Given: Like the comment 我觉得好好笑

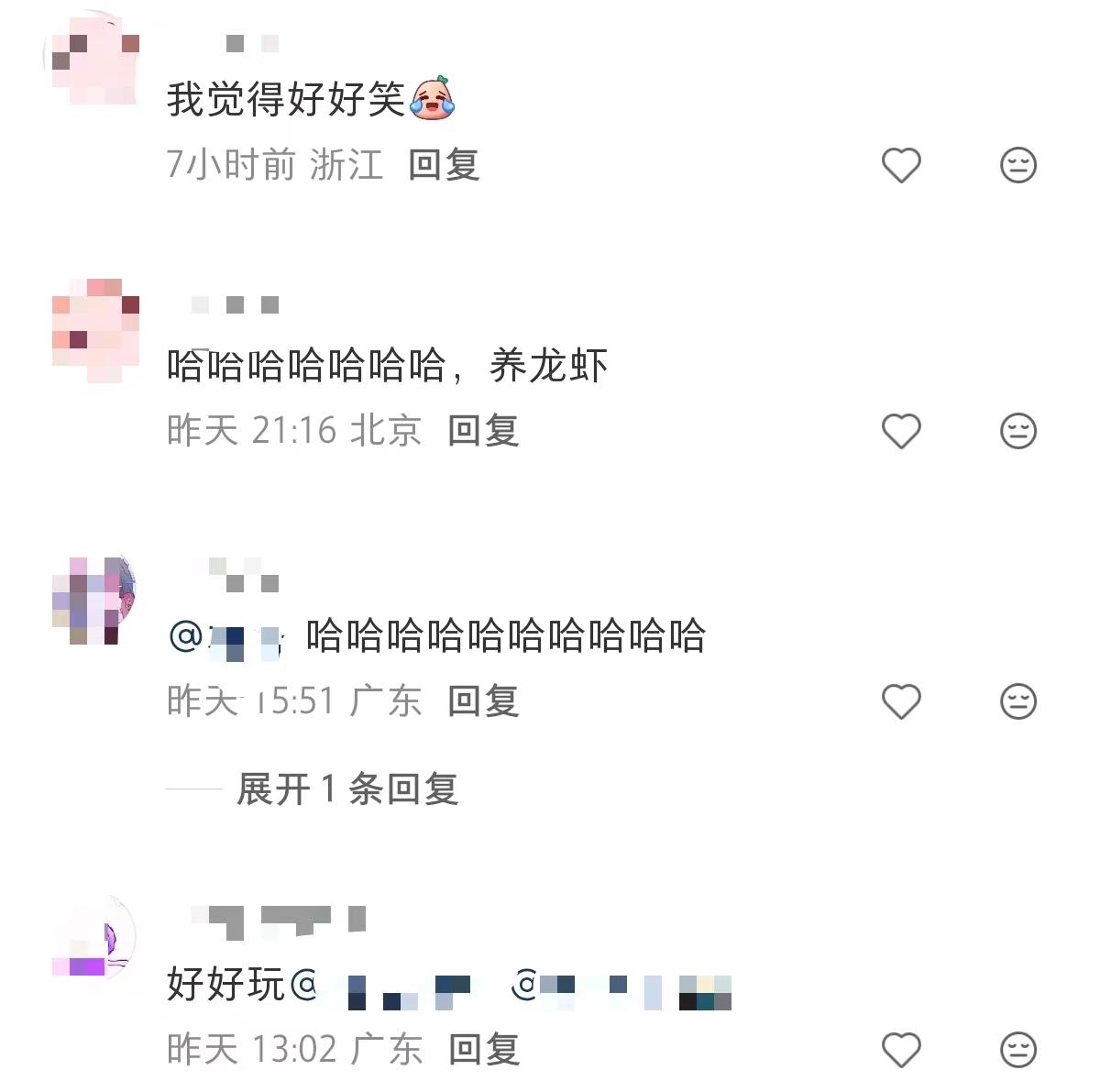Looking at the screenshot, I should coord(900,165).
